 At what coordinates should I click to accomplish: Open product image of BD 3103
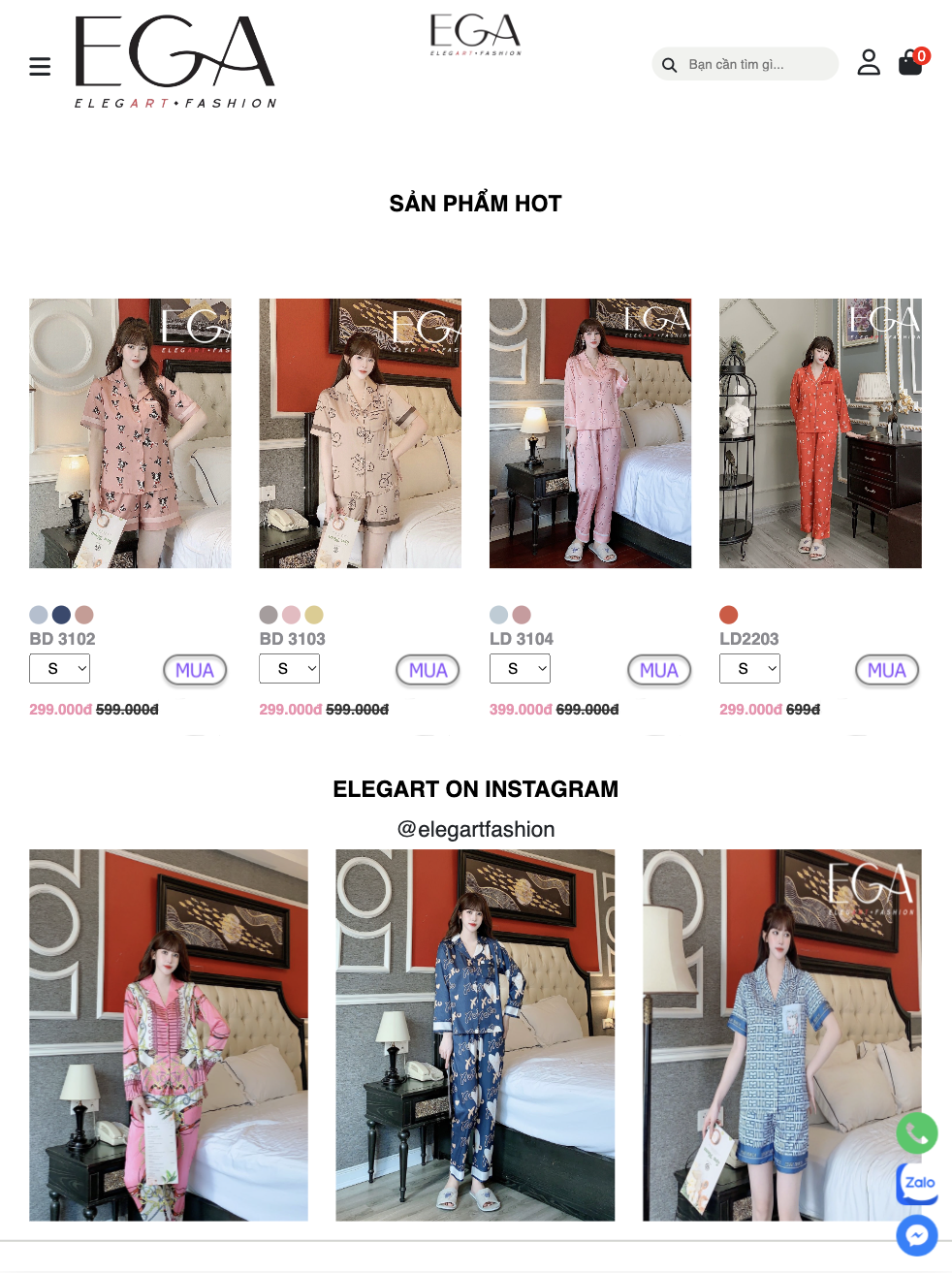point(360,433)
